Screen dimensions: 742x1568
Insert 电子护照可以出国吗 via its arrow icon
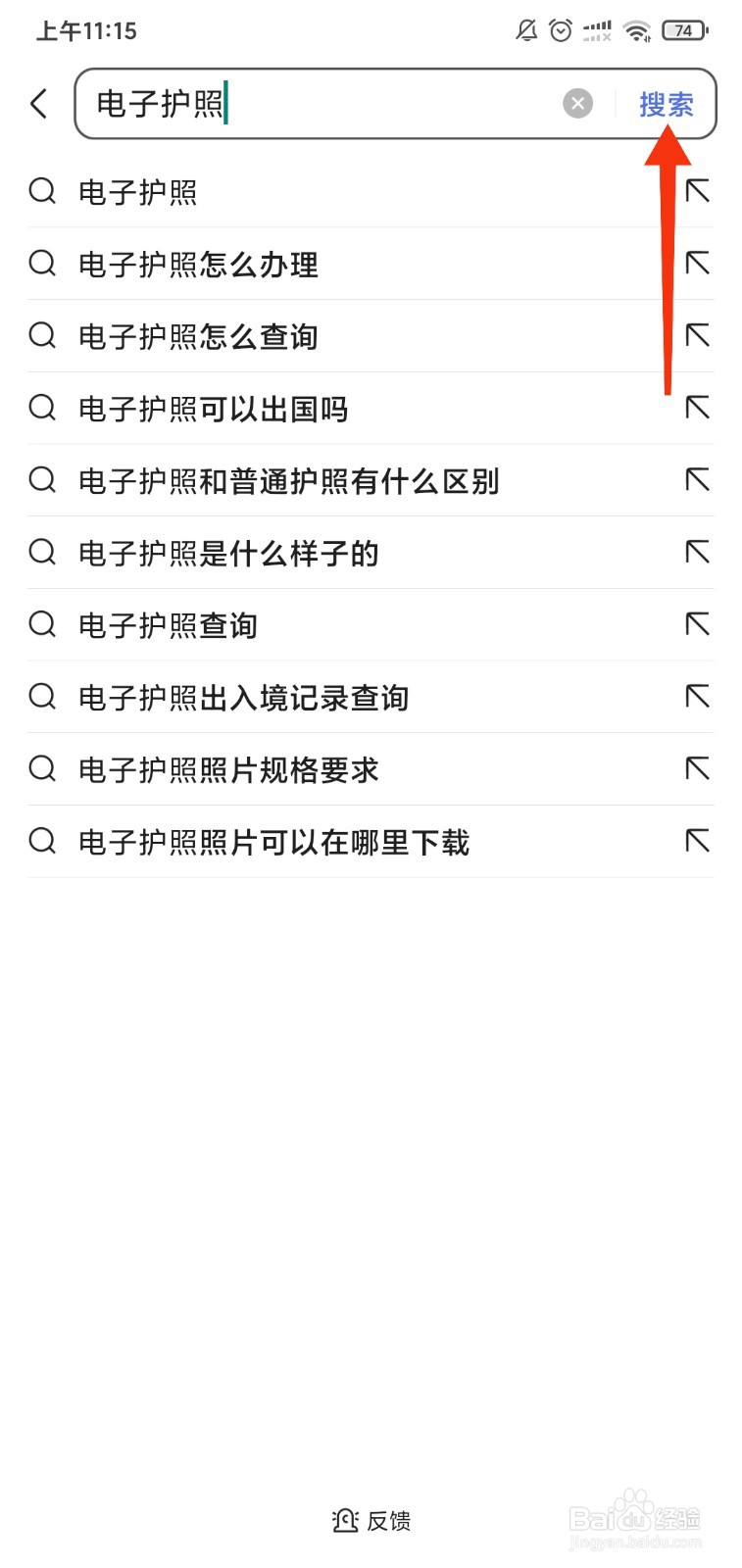point(698,408)
